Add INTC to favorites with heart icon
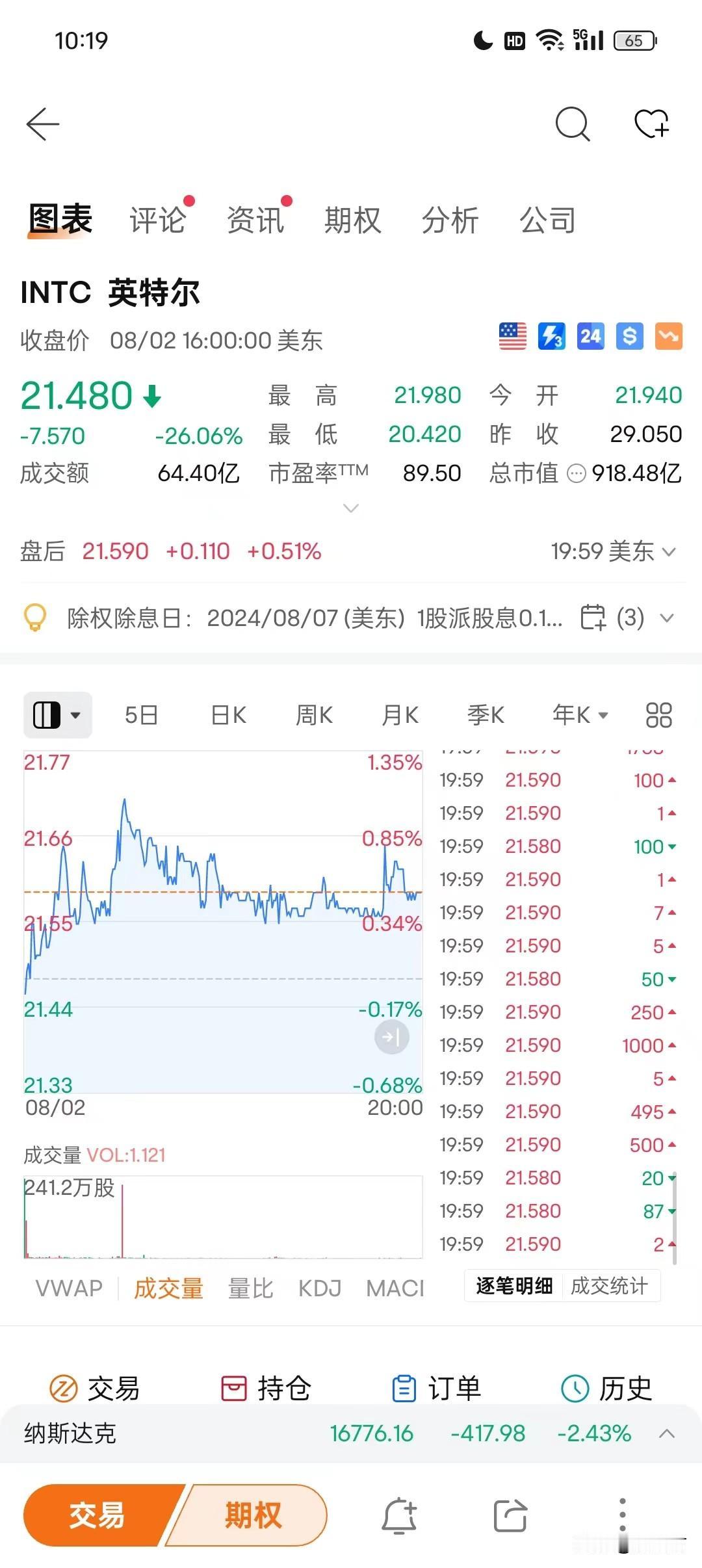 [652, 124]
